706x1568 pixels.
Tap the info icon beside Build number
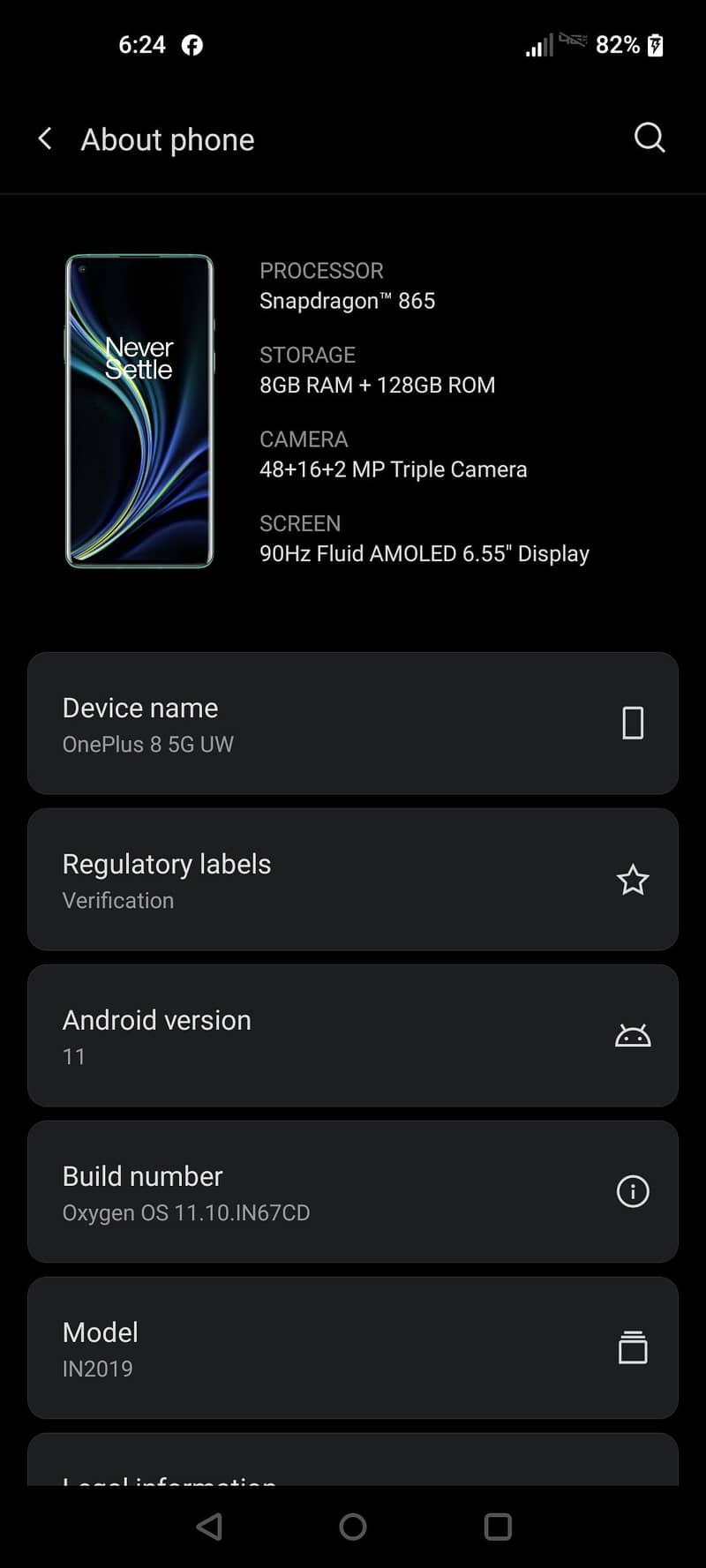click(633, 1191)
